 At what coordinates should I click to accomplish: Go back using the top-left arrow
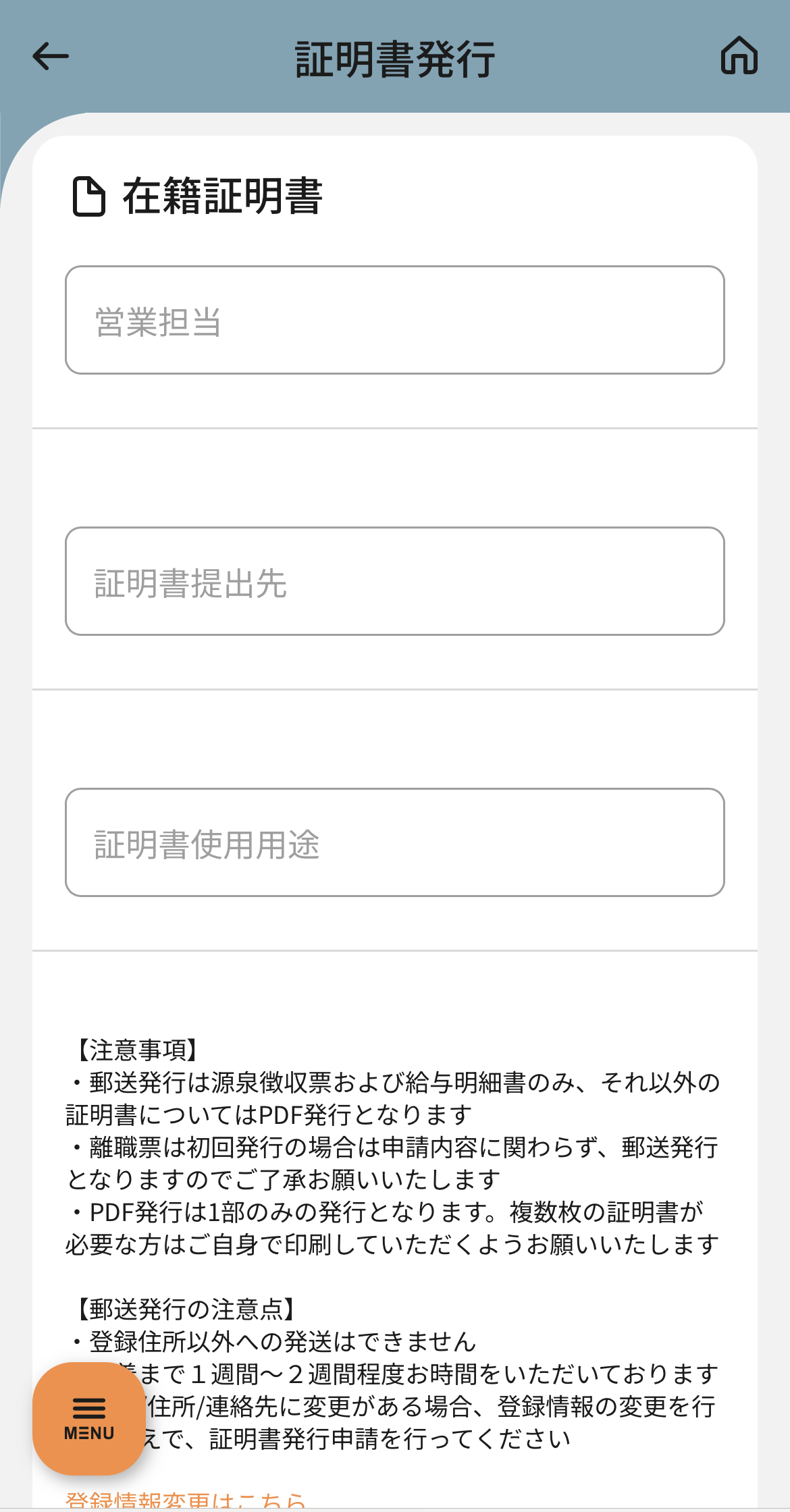51,56
